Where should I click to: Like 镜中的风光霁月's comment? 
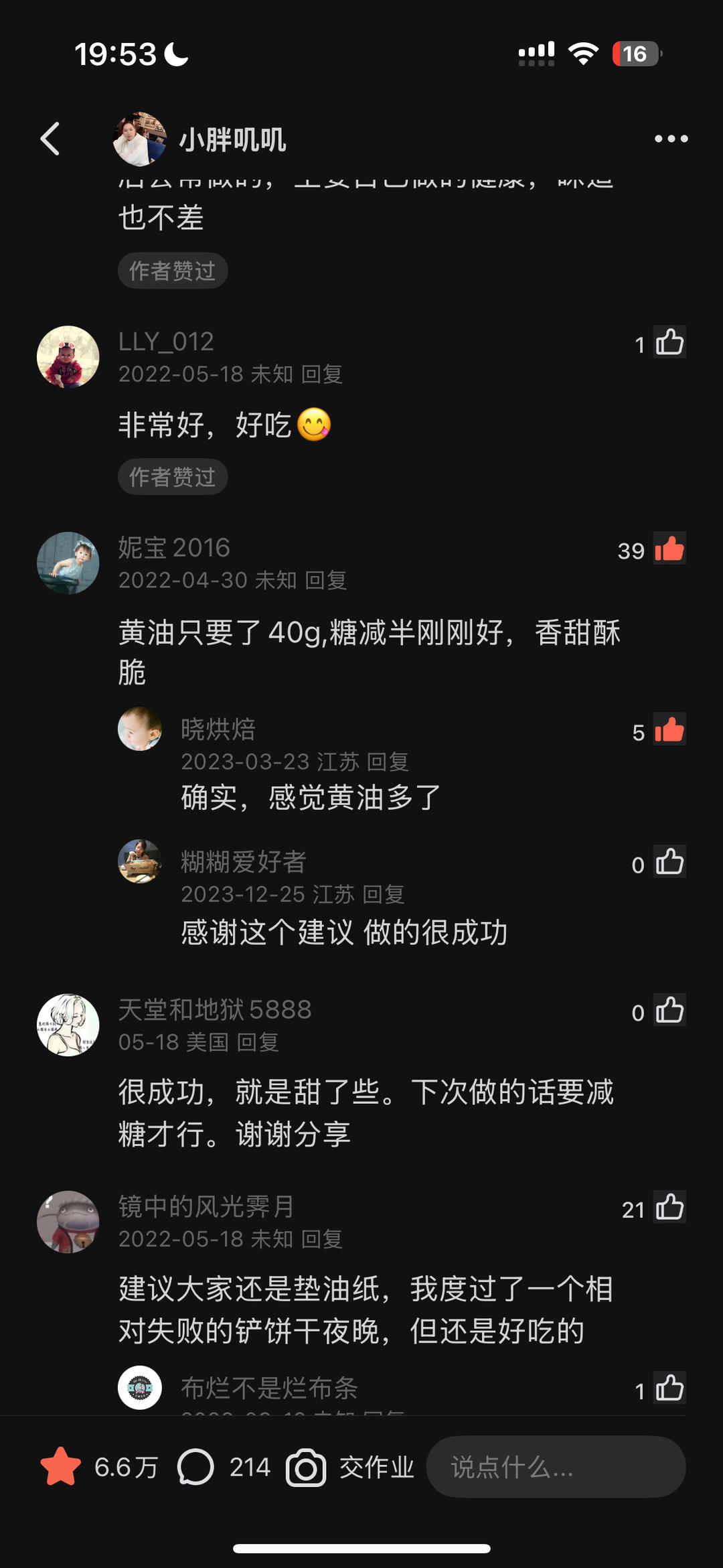[670, 1208]
